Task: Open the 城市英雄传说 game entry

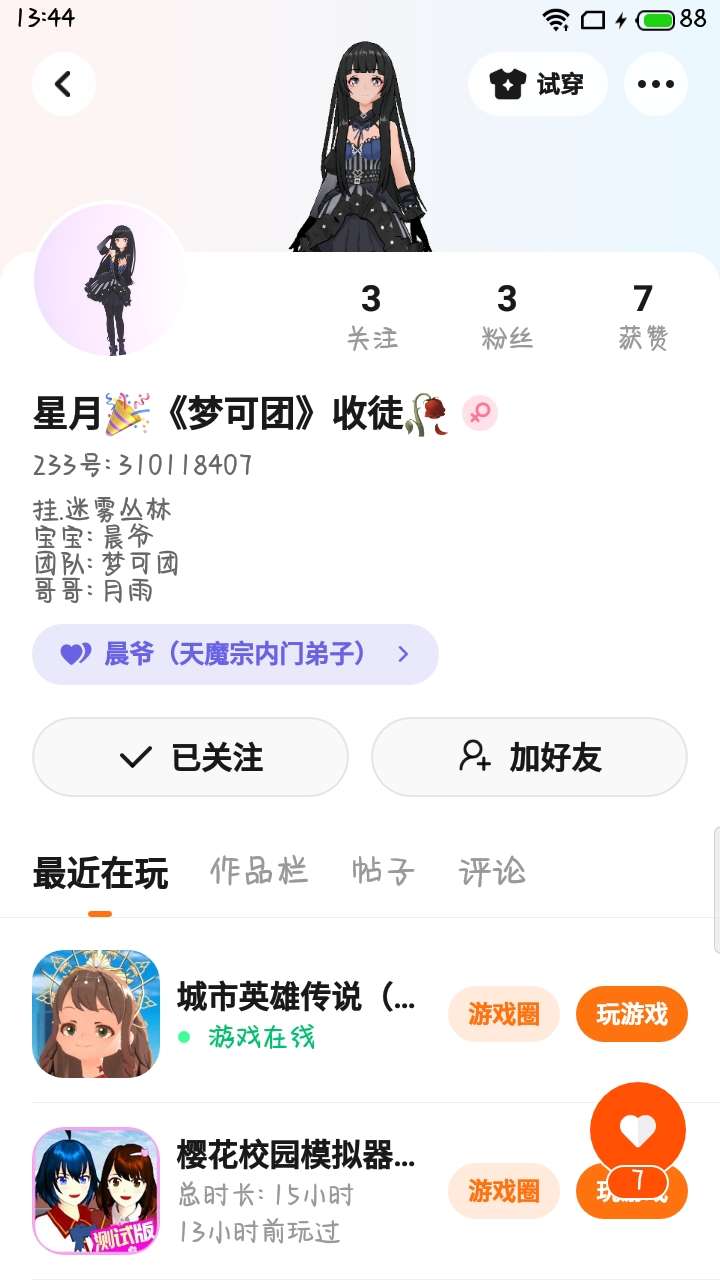Action: tap(295, 1012)
